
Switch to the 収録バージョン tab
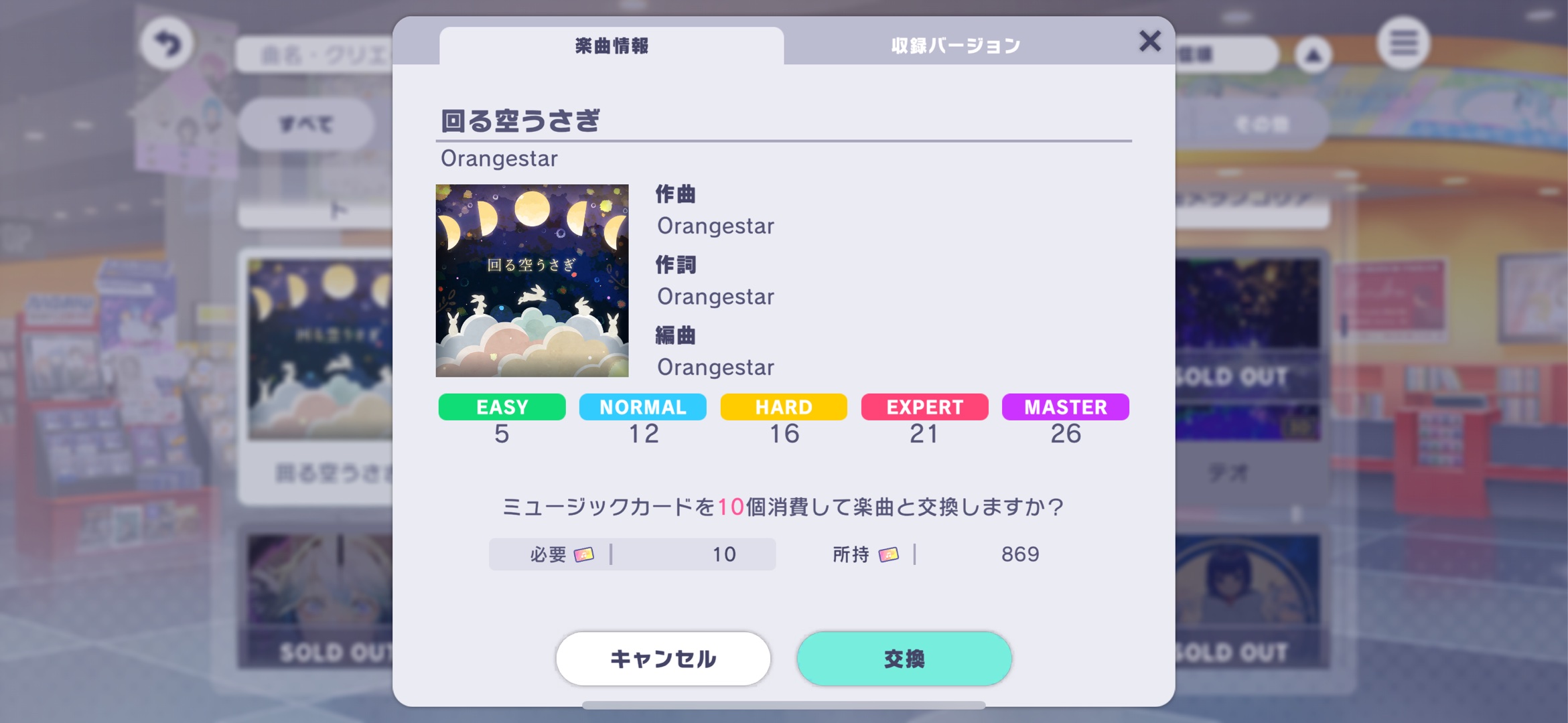[955, 46]
